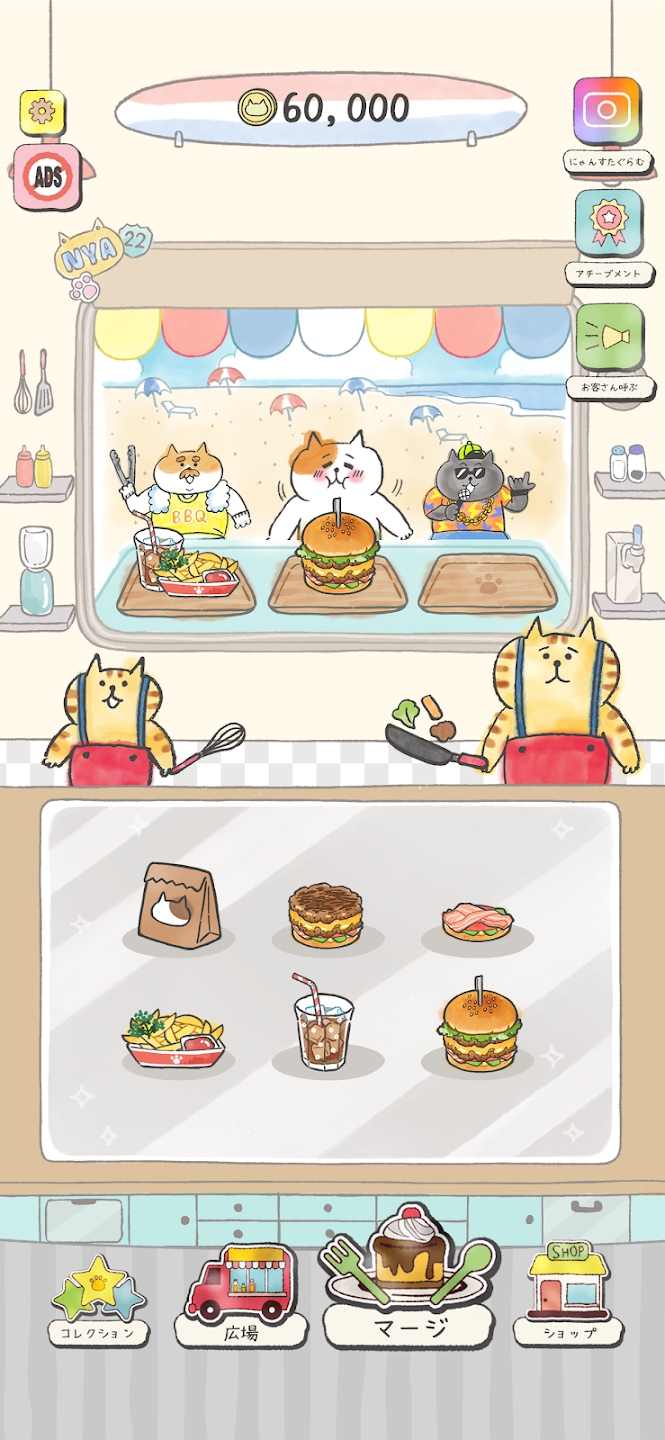This screenshot has width=665, height=1440.
Task: Tap the remove ADS button
Action: tap(47, 177)
